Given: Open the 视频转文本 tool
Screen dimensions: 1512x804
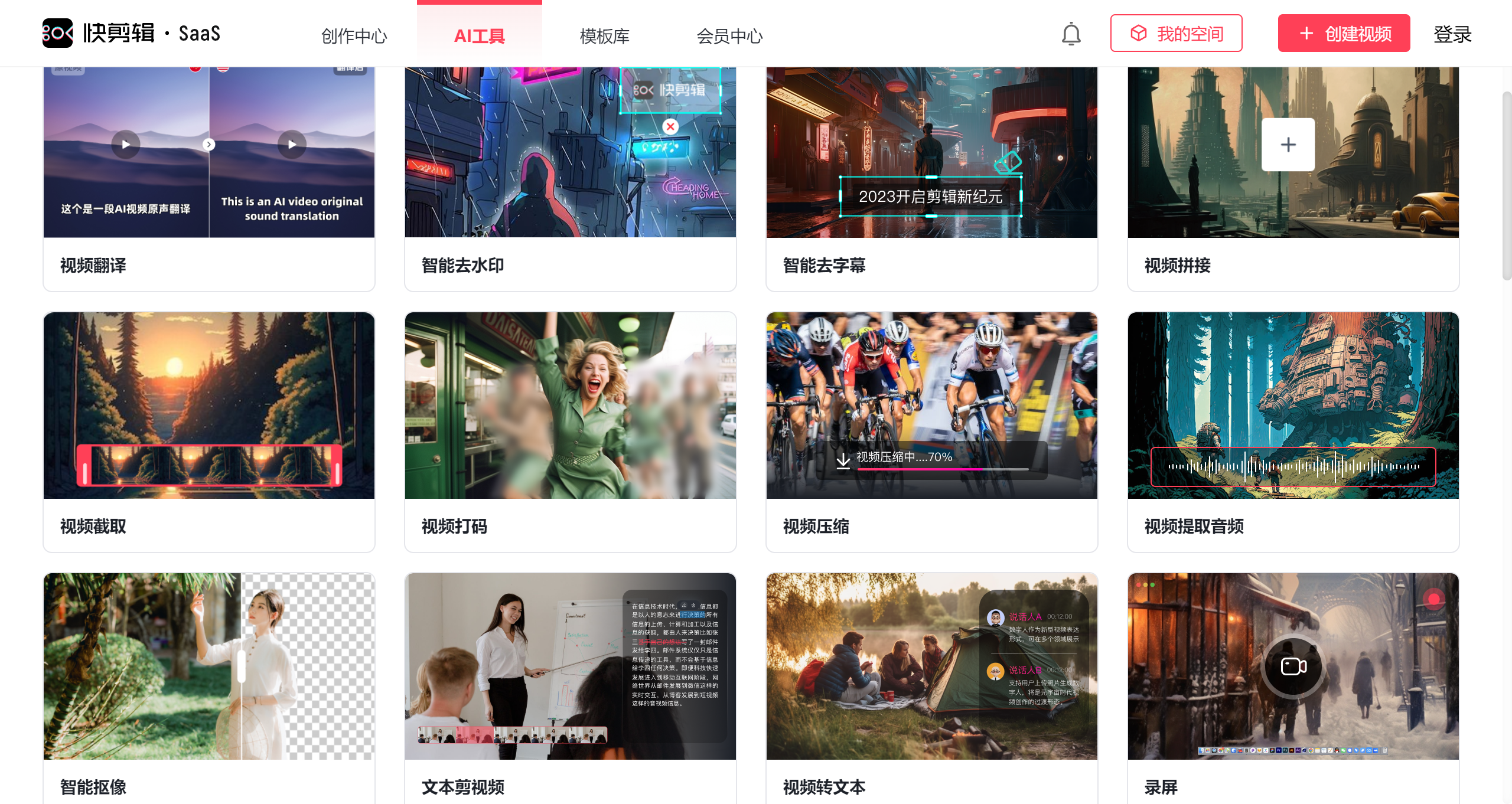Looking at the screenshot, I should tap(931, 685).
